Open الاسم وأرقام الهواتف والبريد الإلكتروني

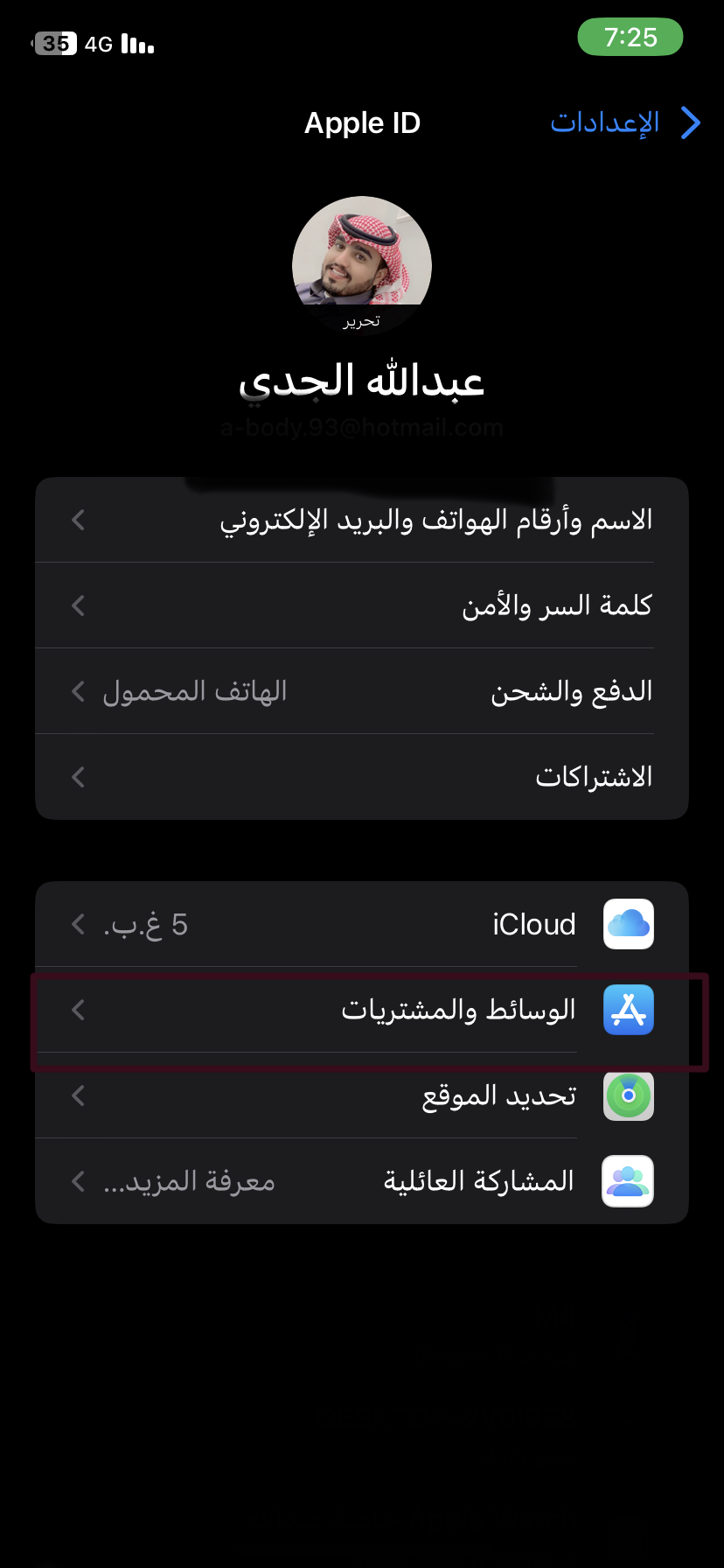tap(362, 520)
